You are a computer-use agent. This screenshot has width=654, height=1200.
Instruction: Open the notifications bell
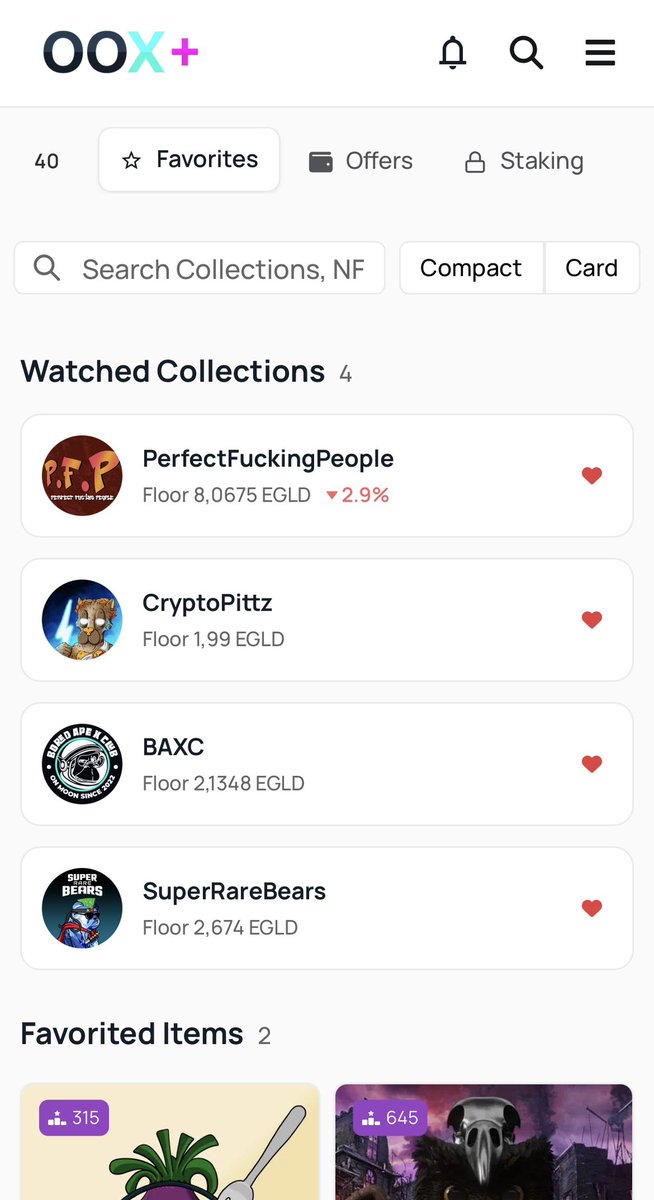point(453,52)
